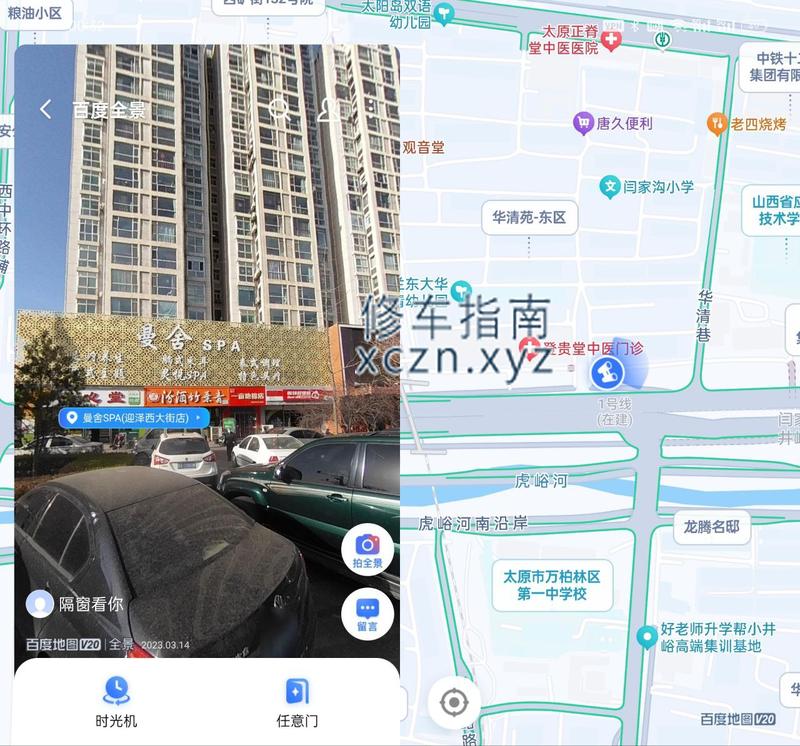The width and height of the screenshot is (800, 746).
Task: Open 任意门 portal
Action: coord(297,703)
